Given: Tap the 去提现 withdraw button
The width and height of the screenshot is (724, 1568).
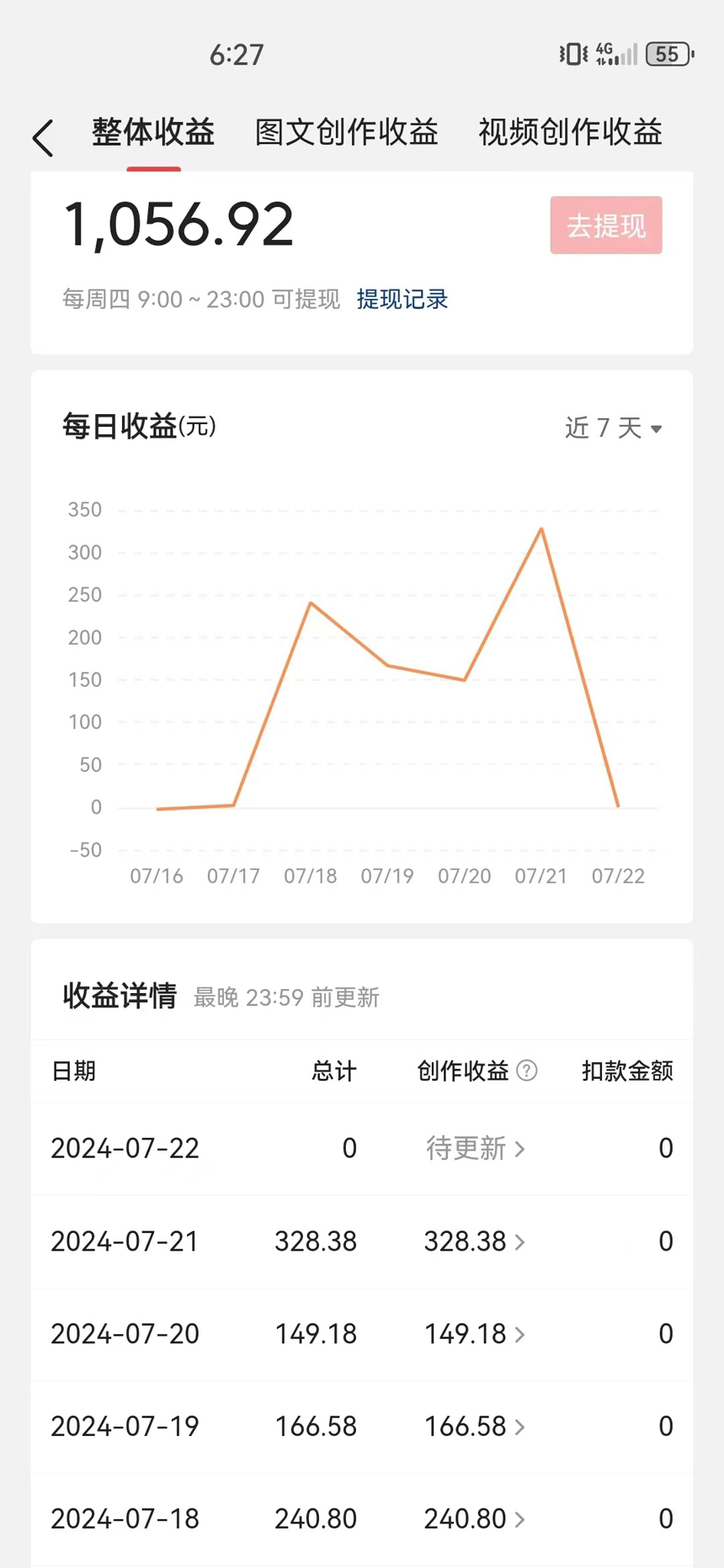Looking at the screenshot, I should (x=606, y=226).
